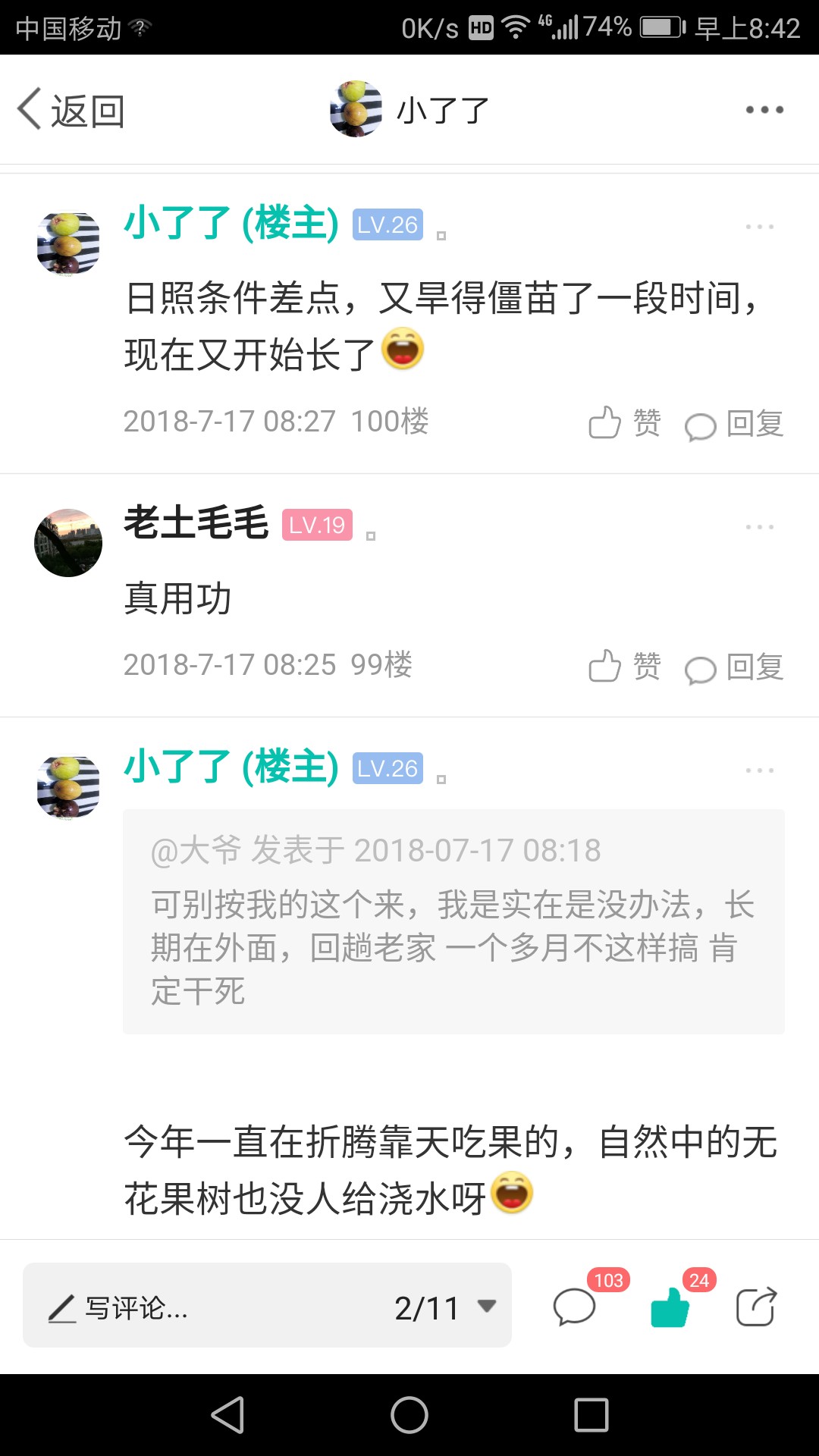Share this post
This screenshot has width=819, height=1456.
pos(757,1306)
